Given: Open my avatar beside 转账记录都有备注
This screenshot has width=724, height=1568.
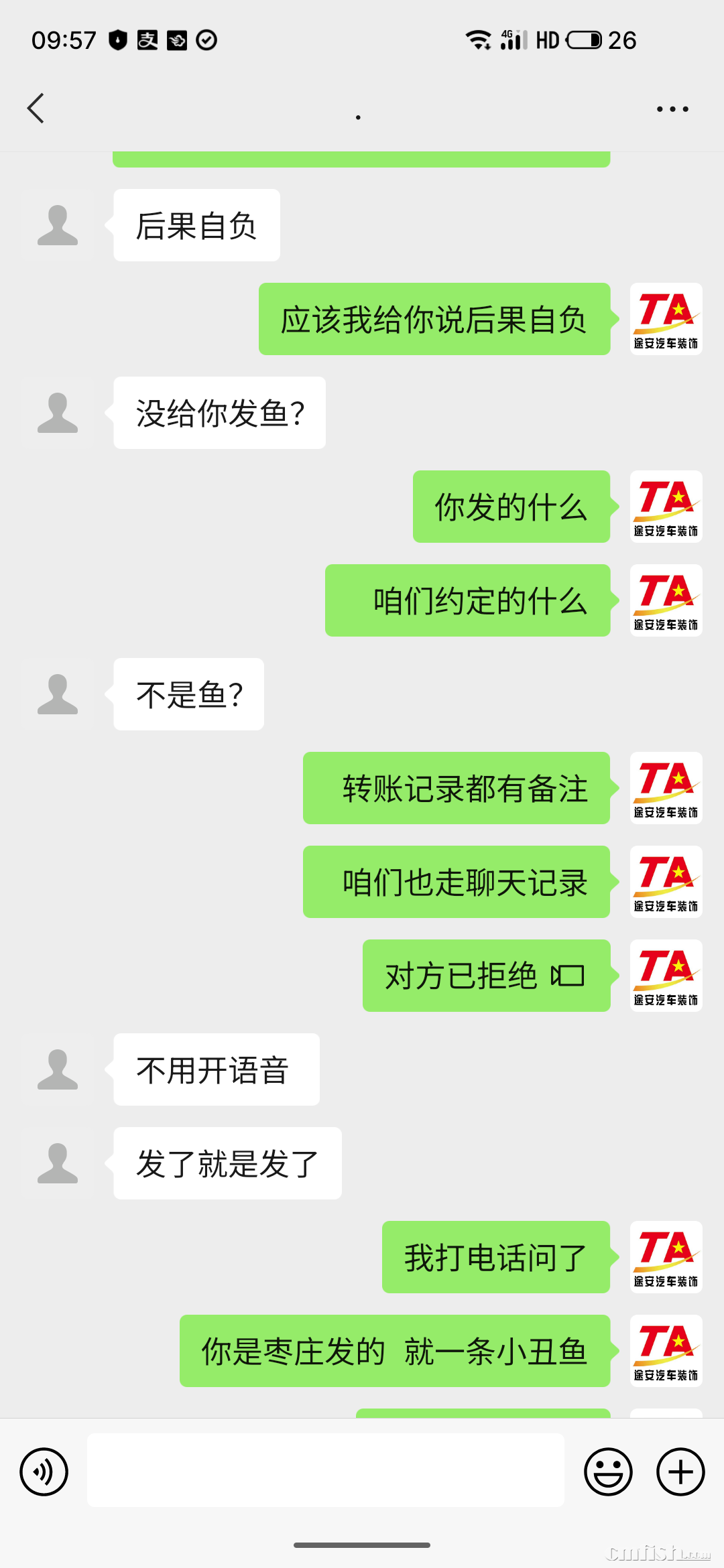Looking at the screenshot, I should [x=666, y=788].
